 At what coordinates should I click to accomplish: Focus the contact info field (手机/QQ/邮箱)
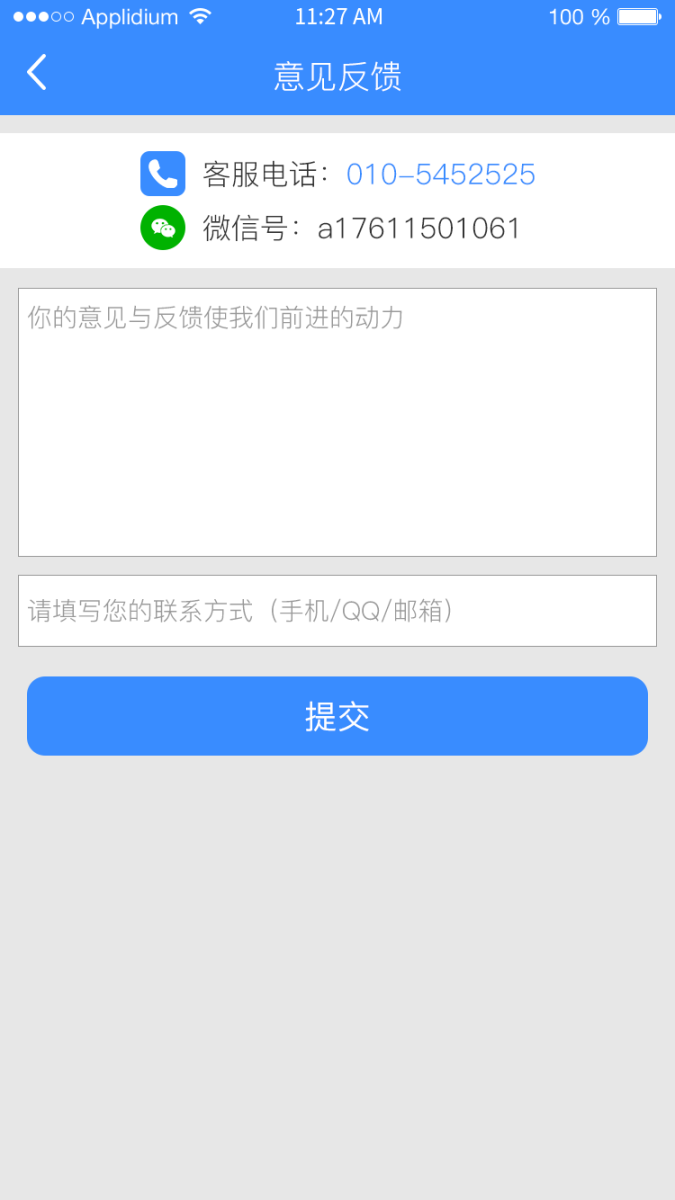pyautogui.click(x=337, y=611)
